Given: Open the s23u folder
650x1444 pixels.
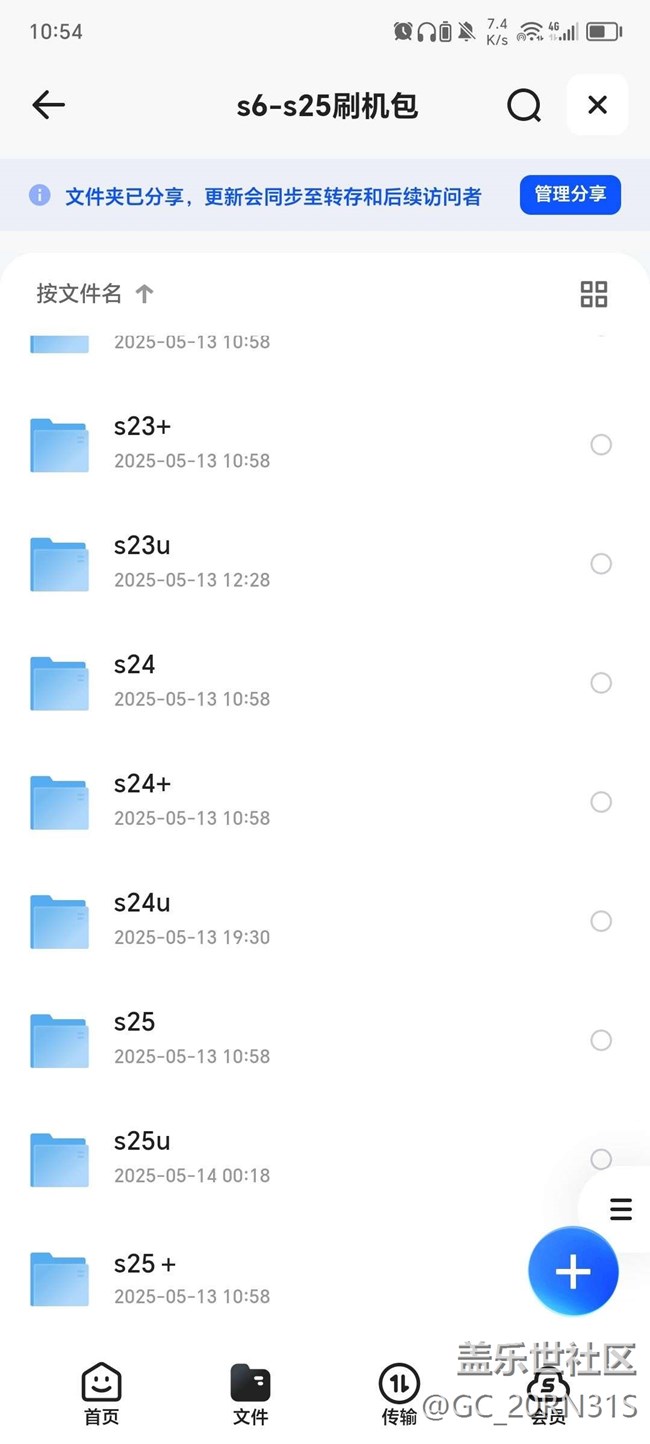Looking at the screenshot, I should pyautogui.click(x=325, y=563).
